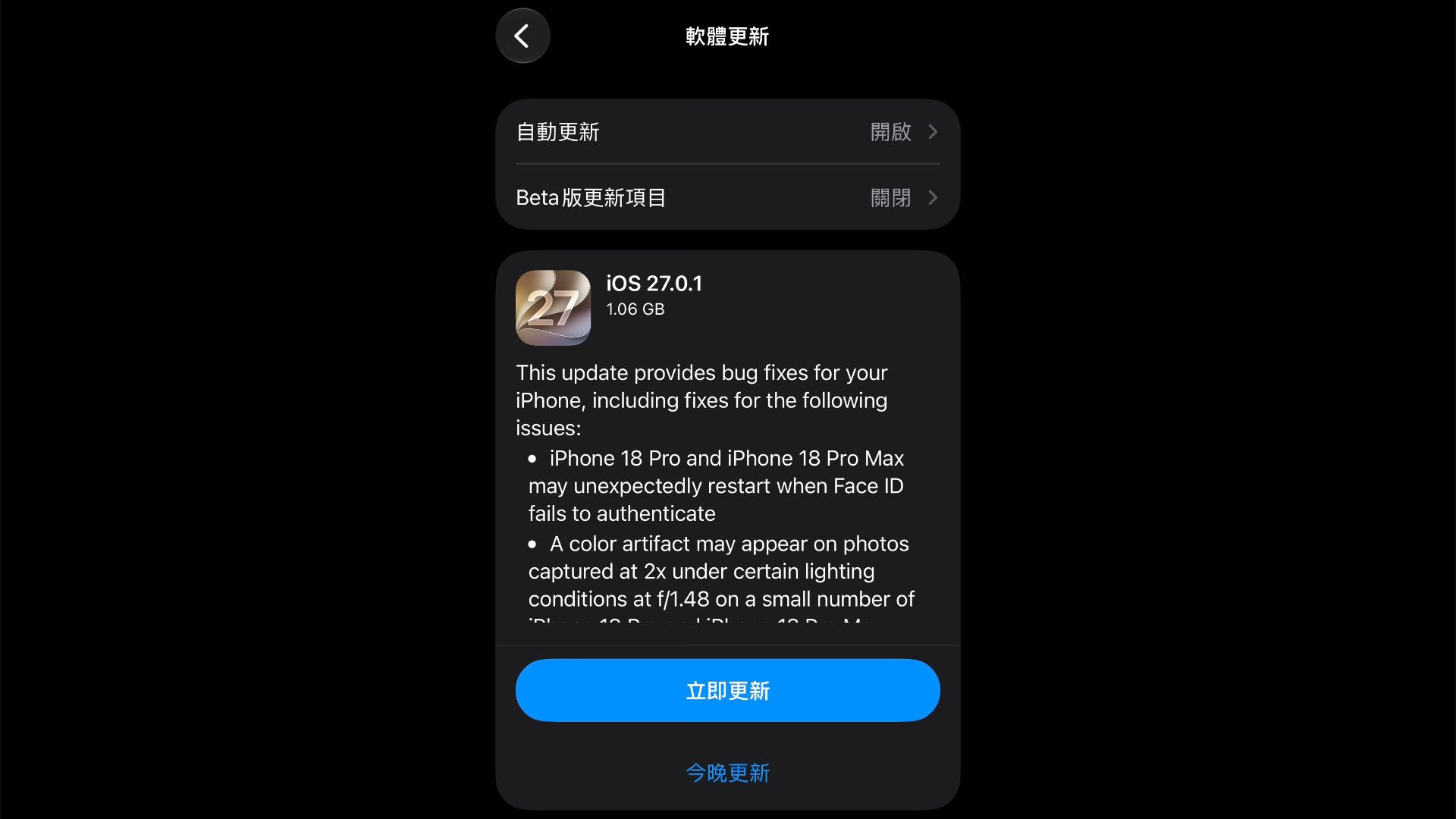Open the Beta版更新項目 row
This screenshot has height=819, width=1456.
pos(728,197)
